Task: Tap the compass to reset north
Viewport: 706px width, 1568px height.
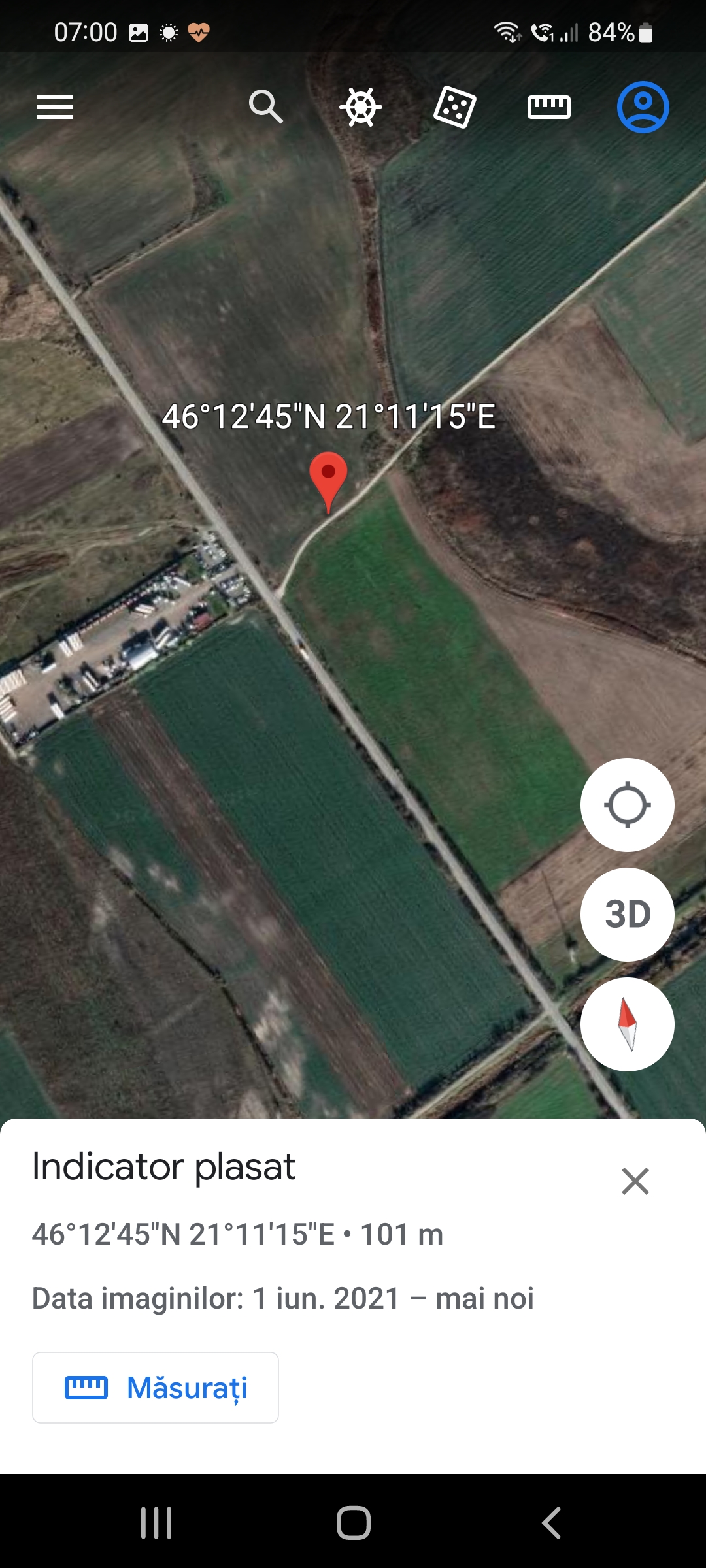Action: 627,1024
